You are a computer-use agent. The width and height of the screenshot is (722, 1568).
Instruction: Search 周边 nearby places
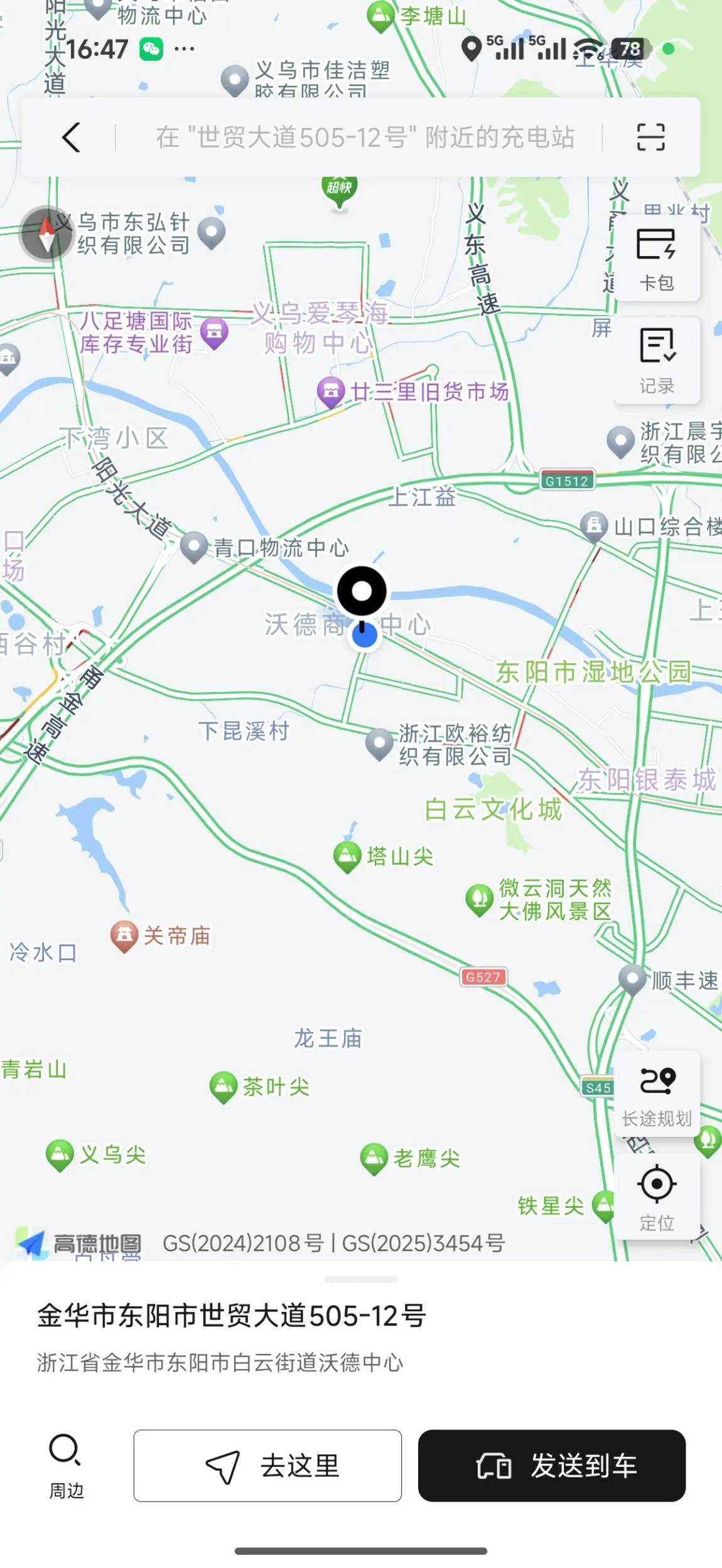pos(66,1466)
